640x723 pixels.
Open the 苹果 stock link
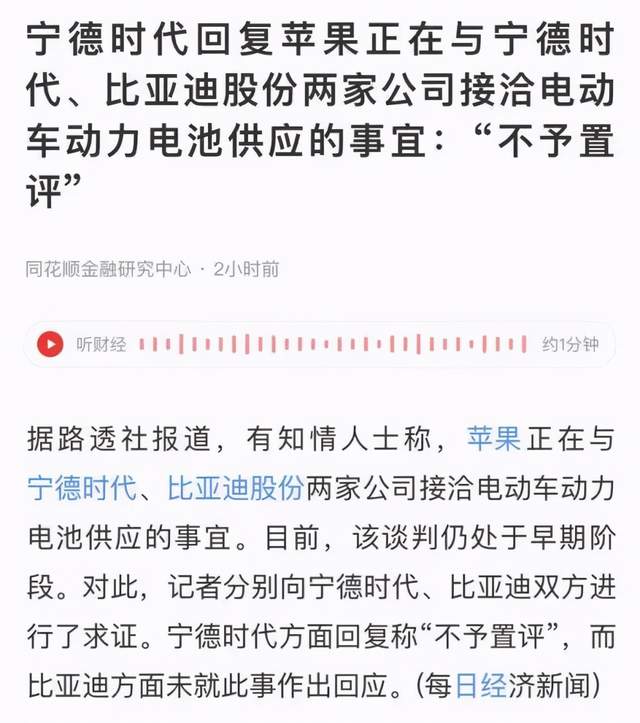click(494, 438)
